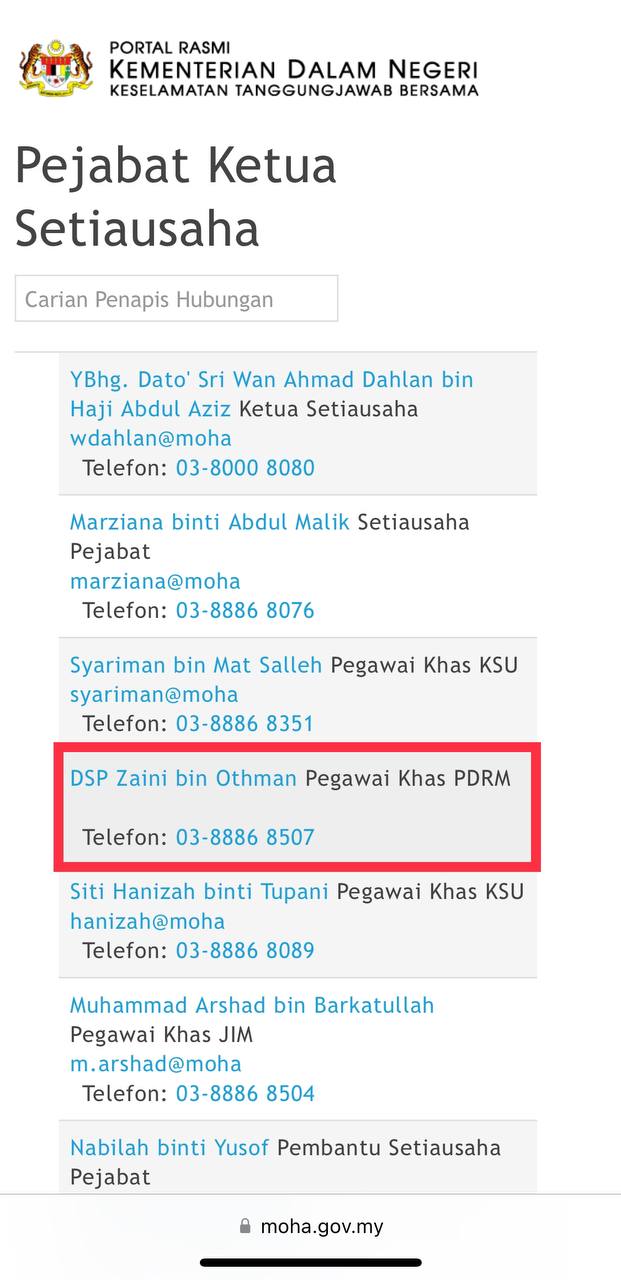Screen dimensions: 621x1280
Task: Open Syariman bin Mat Salleh's contact
Action: (x=196, y=665)
